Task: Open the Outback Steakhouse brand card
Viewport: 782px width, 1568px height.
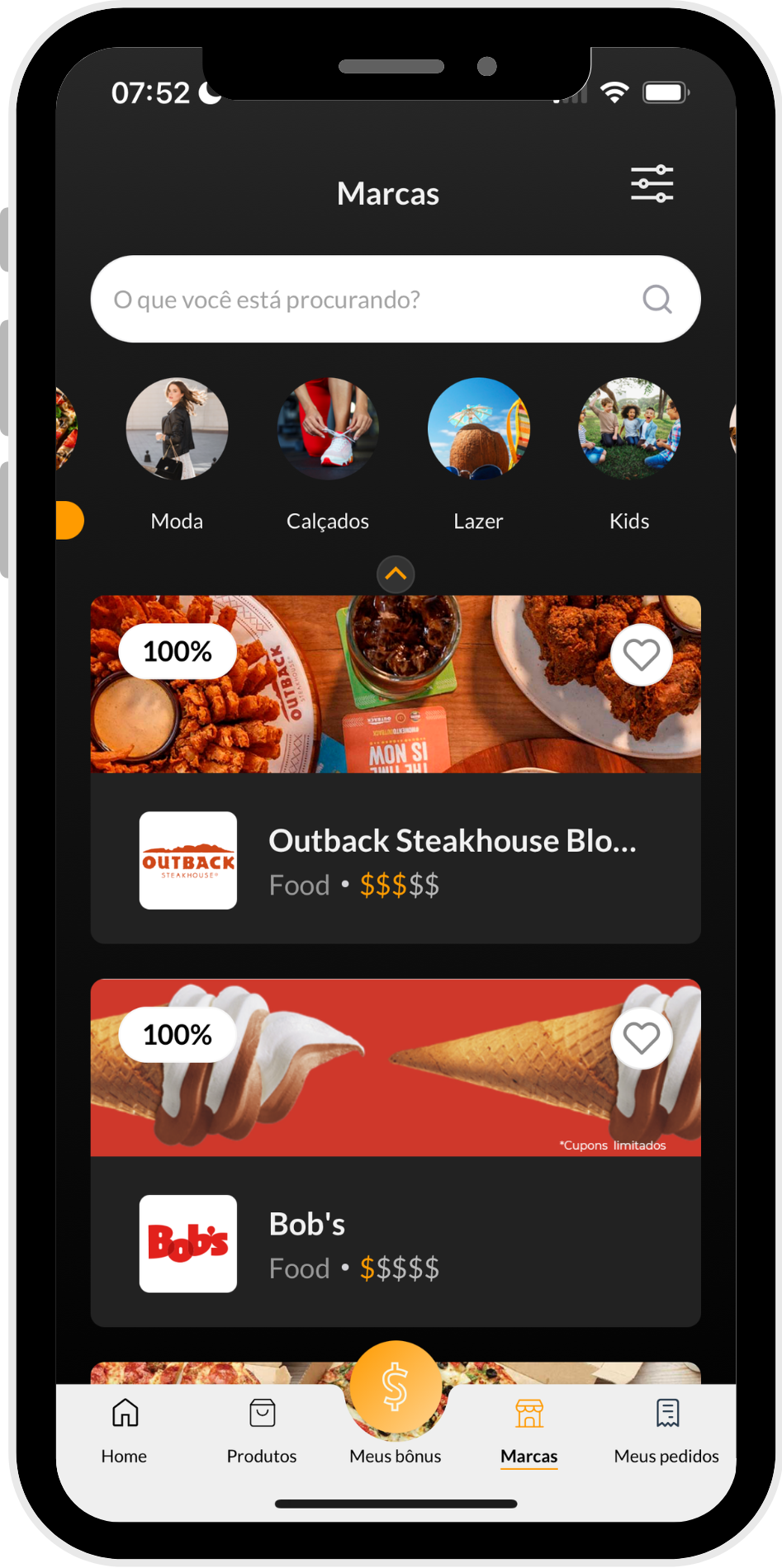Action: 452,858
